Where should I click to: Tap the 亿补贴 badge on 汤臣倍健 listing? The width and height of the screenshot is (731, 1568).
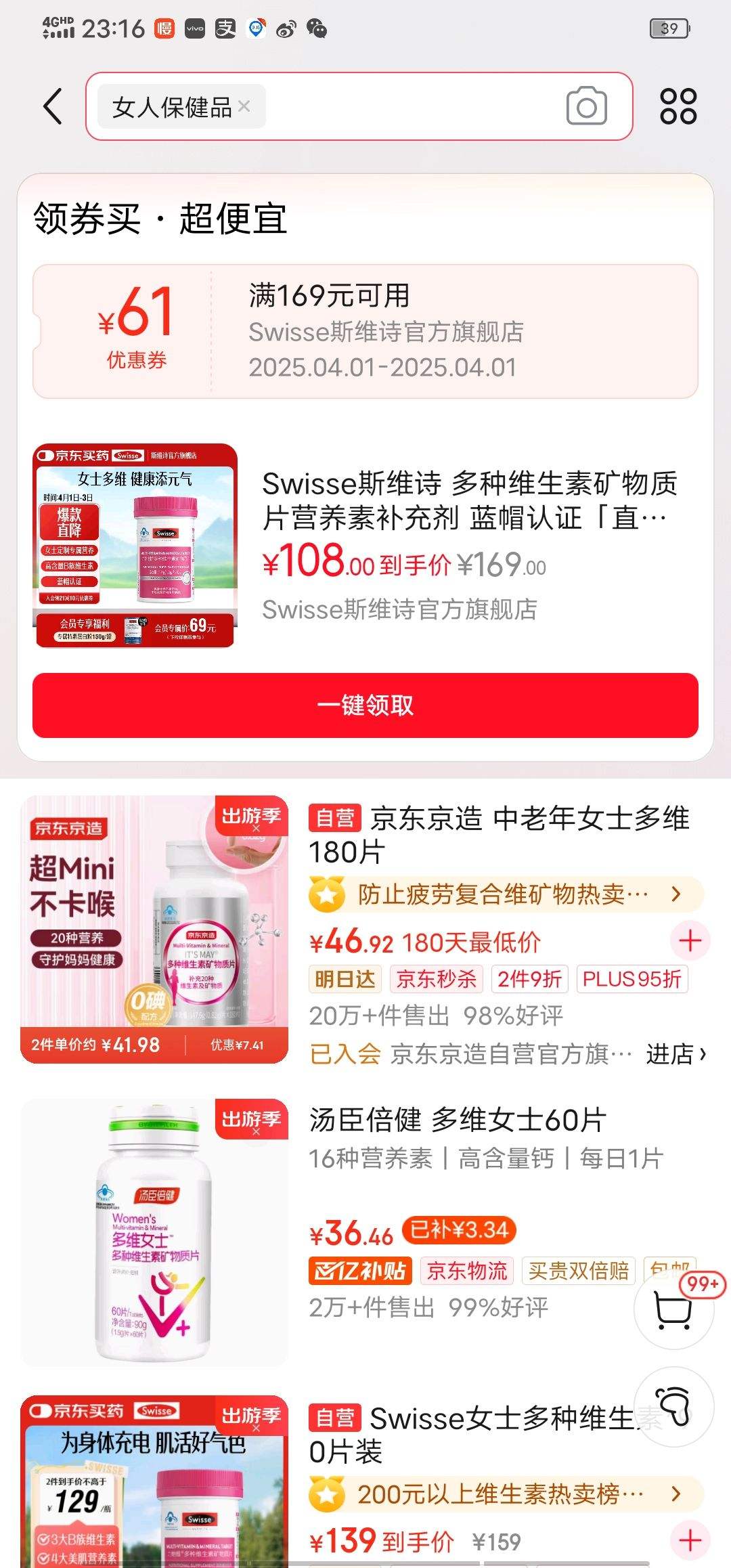coord(361,1271)
